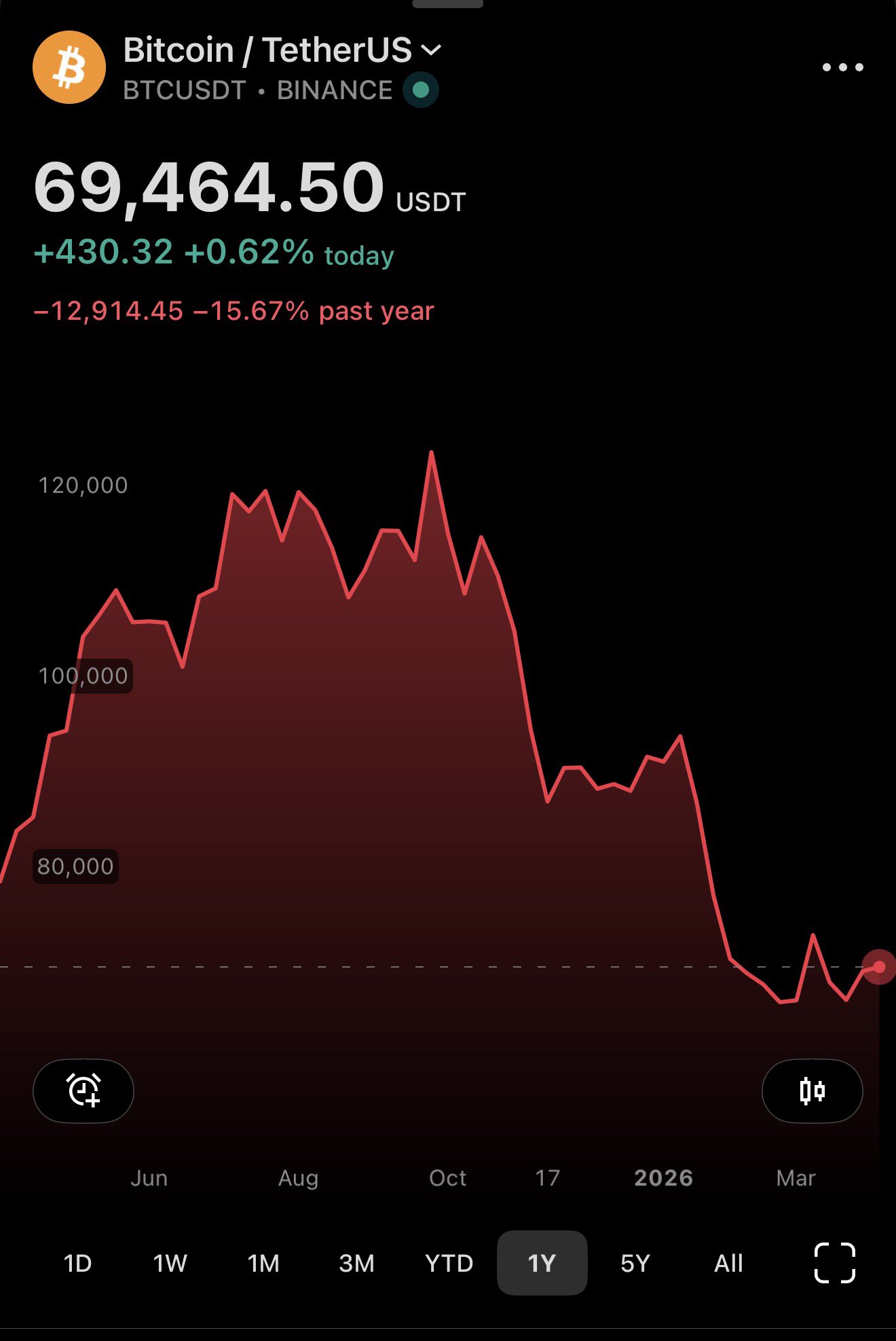
Task: Choose the 3M time range
Action: pos(356,1263)
